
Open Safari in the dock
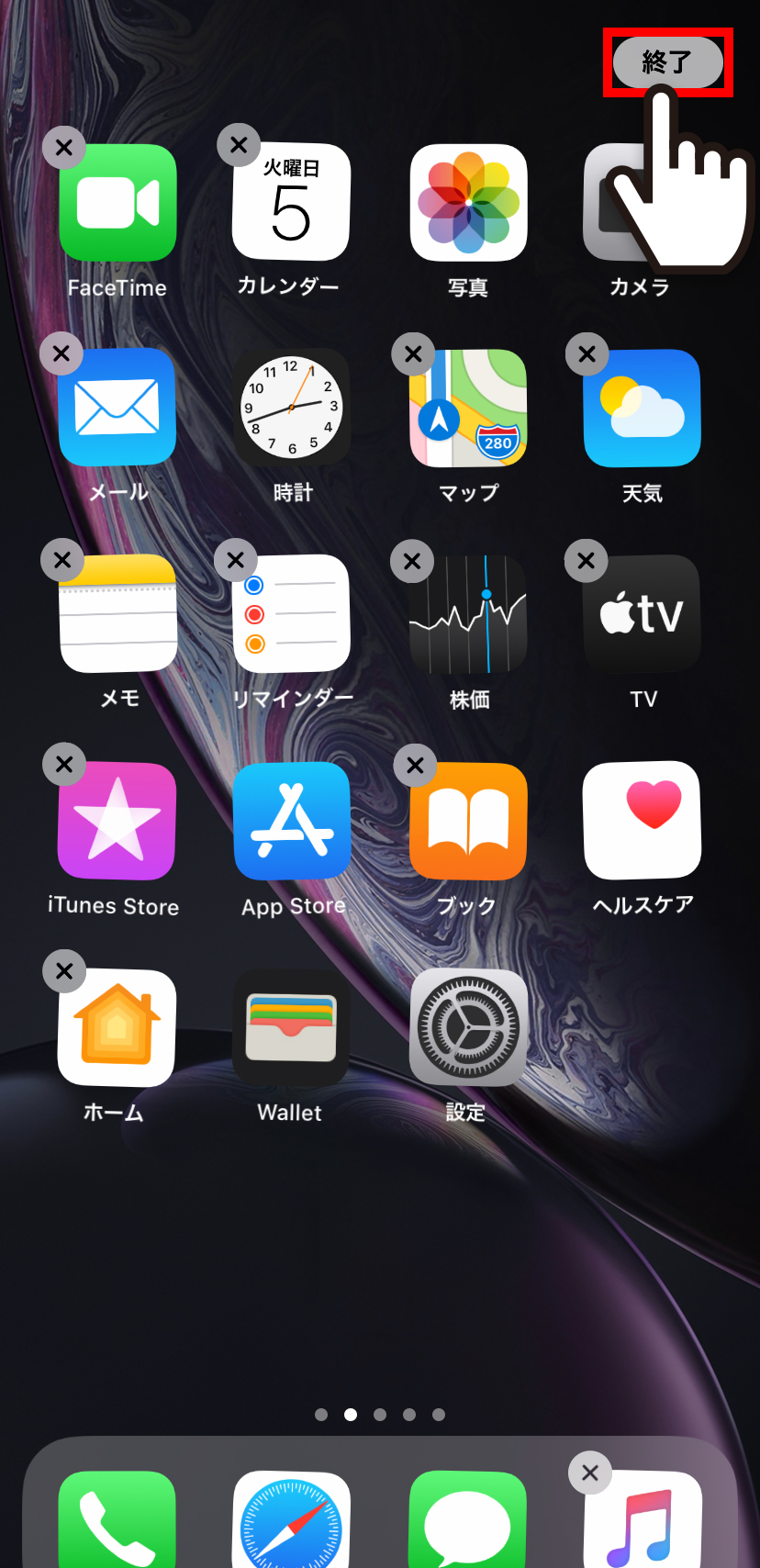click(x=291, y=1519)
